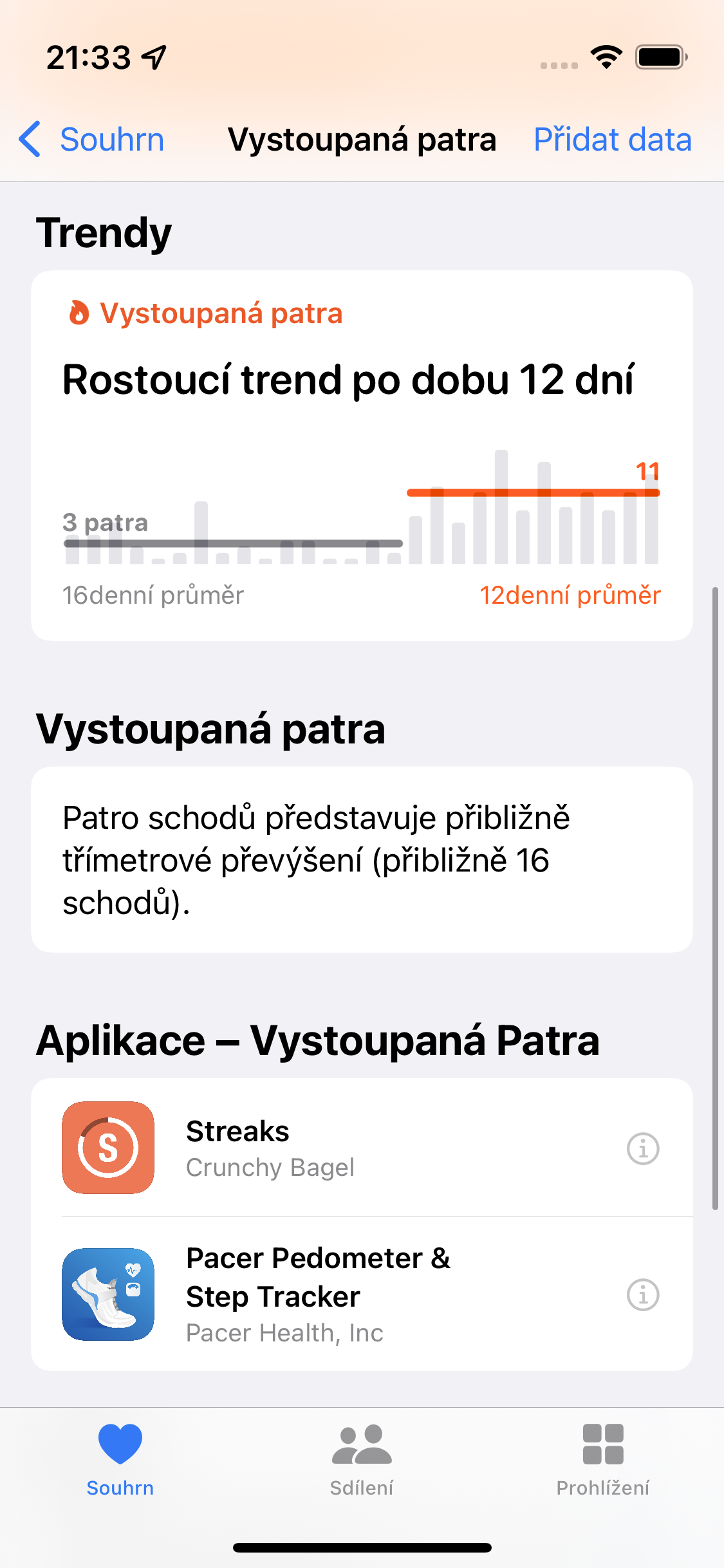Tap the info circle next to Pacer Pedometer
Image resolution: width=724 pixels, height=1568 pixels.
tap(644, 1295)
